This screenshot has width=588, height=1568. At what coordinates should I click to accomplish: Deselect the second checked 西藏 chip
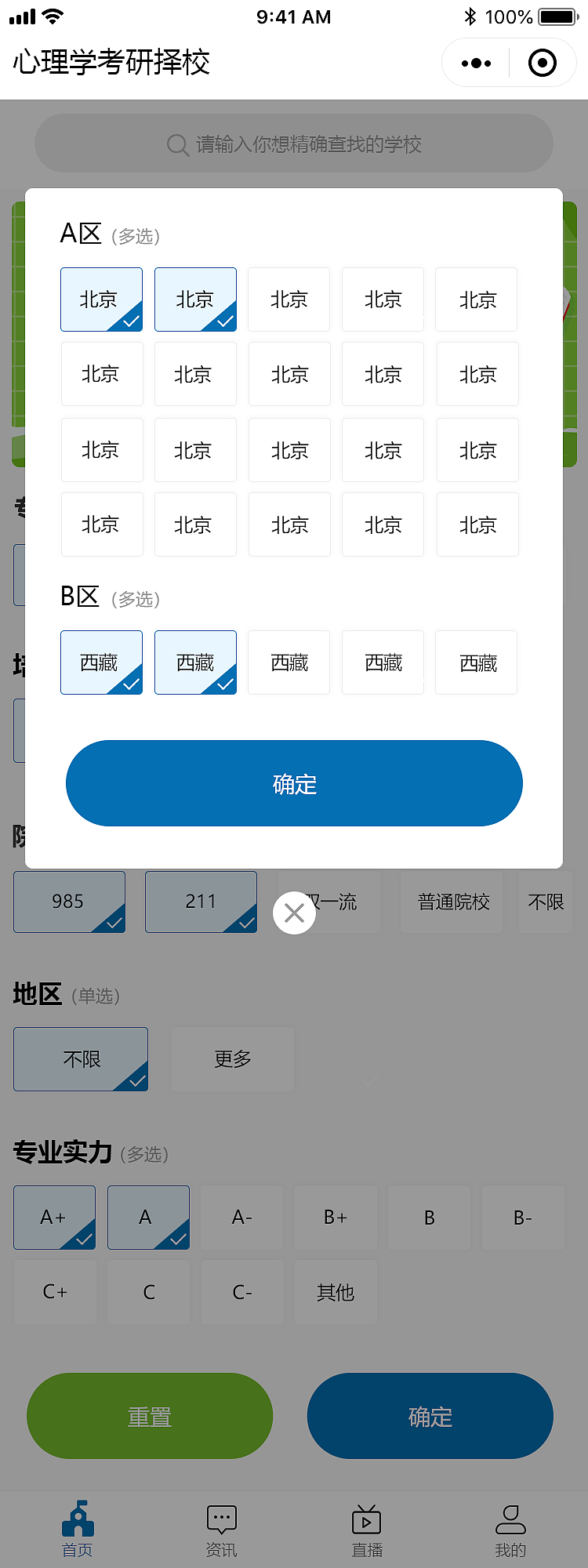[195, 662]
